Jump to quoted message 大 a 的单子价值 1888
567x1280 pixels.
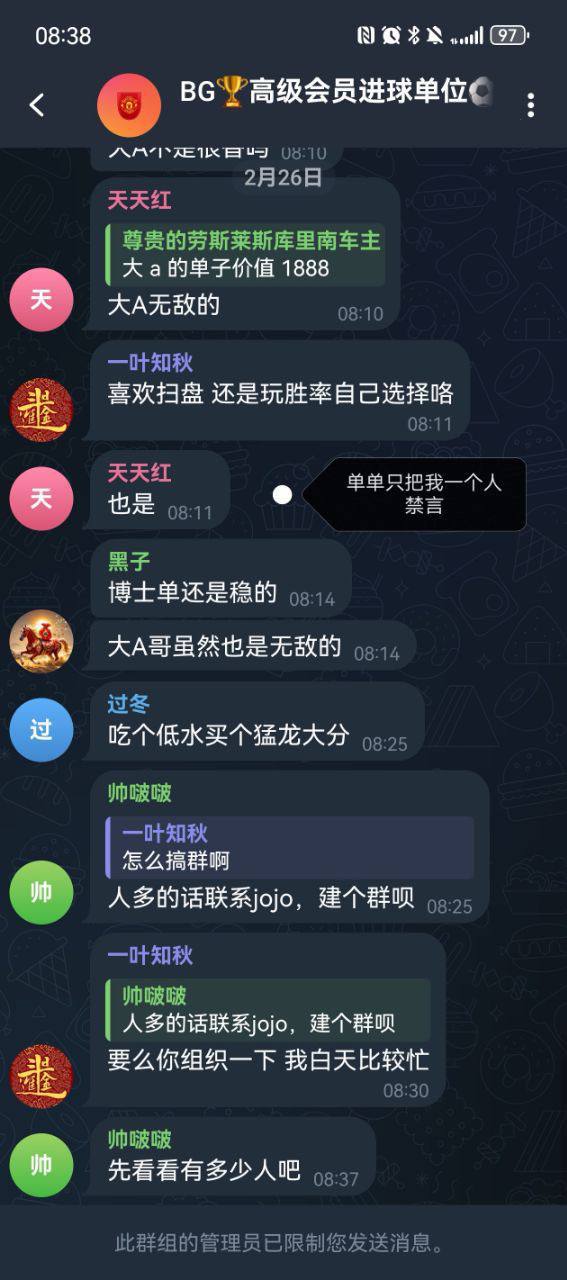(x=245, y=254)
